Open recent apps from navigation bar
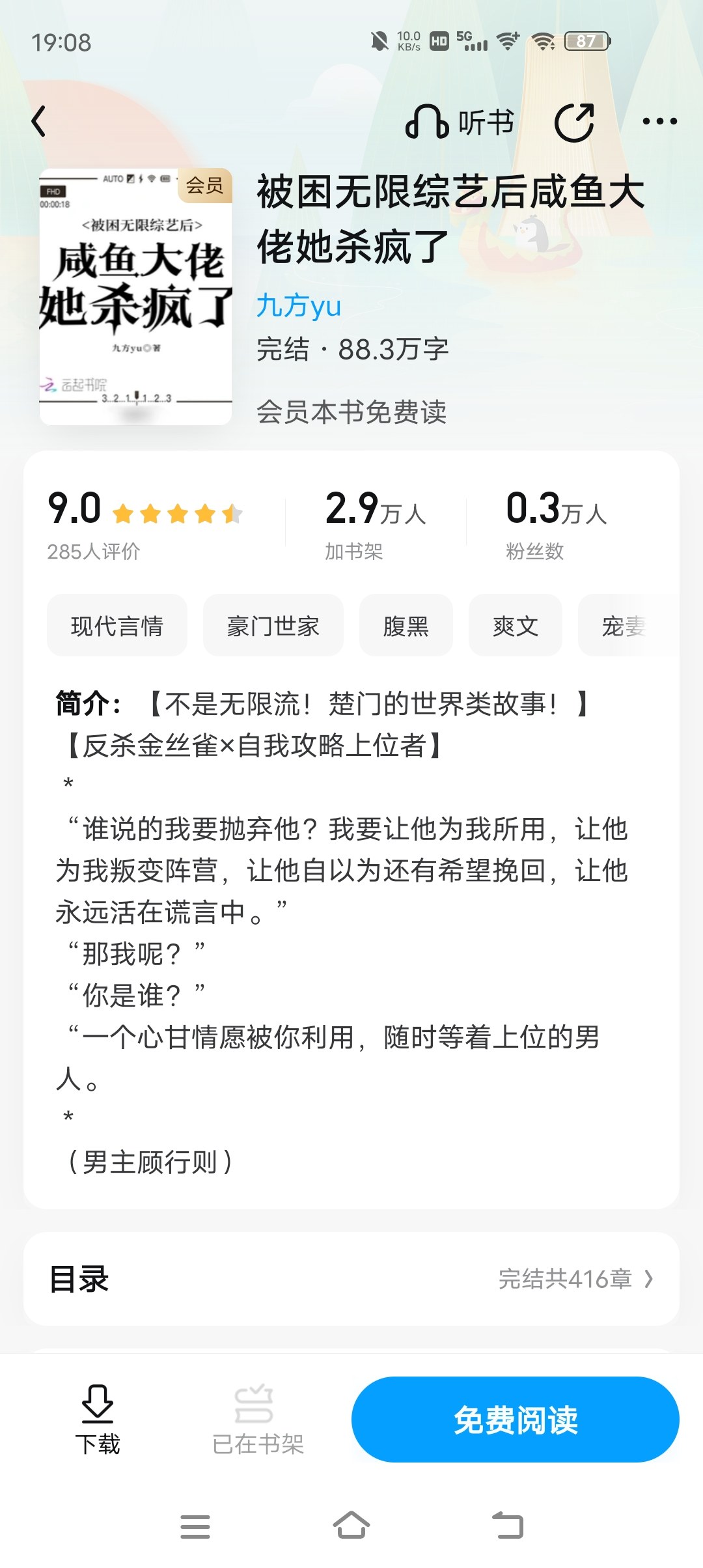Screen dimensions: 703x1568 click(x=195, y=1526)
